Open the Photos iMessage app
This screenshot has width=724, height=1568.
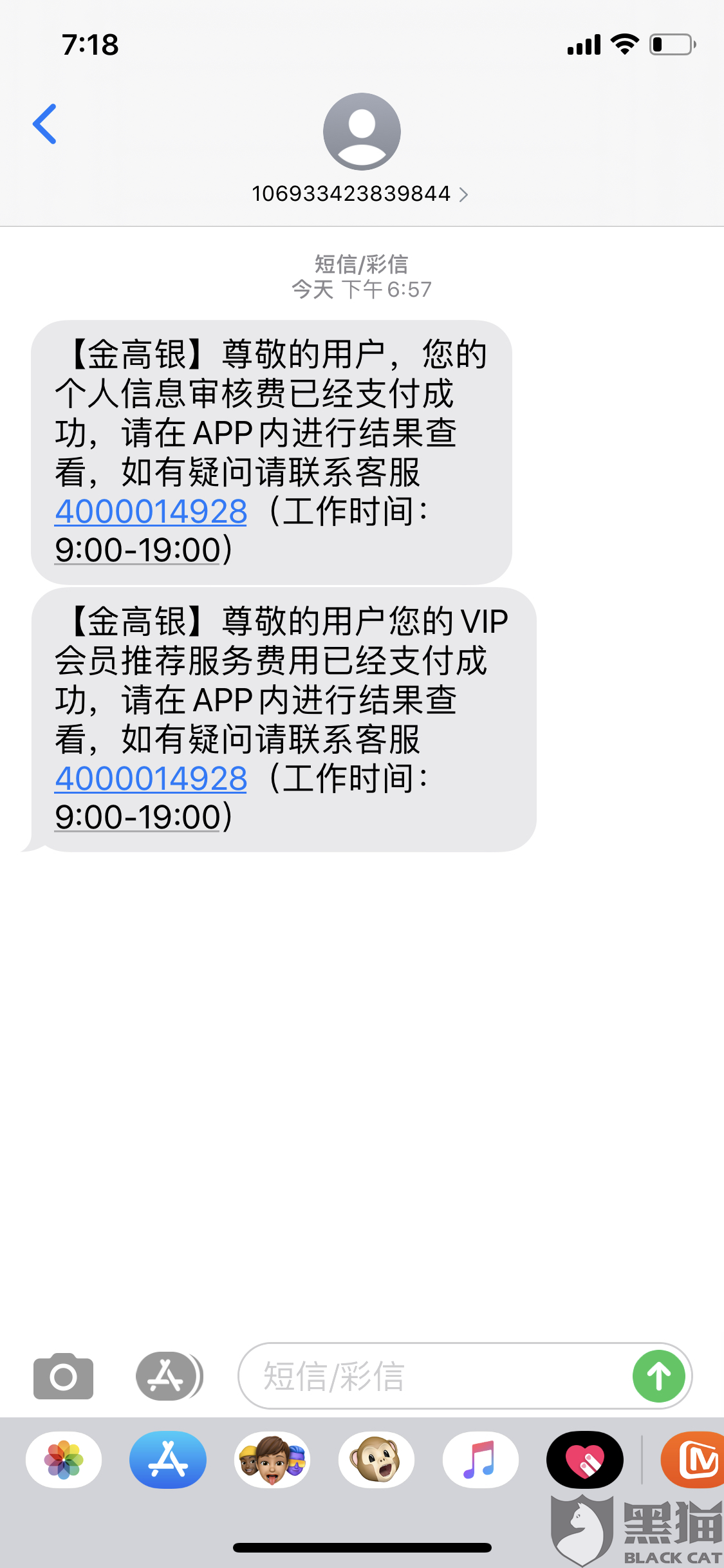pos(64,1460)
